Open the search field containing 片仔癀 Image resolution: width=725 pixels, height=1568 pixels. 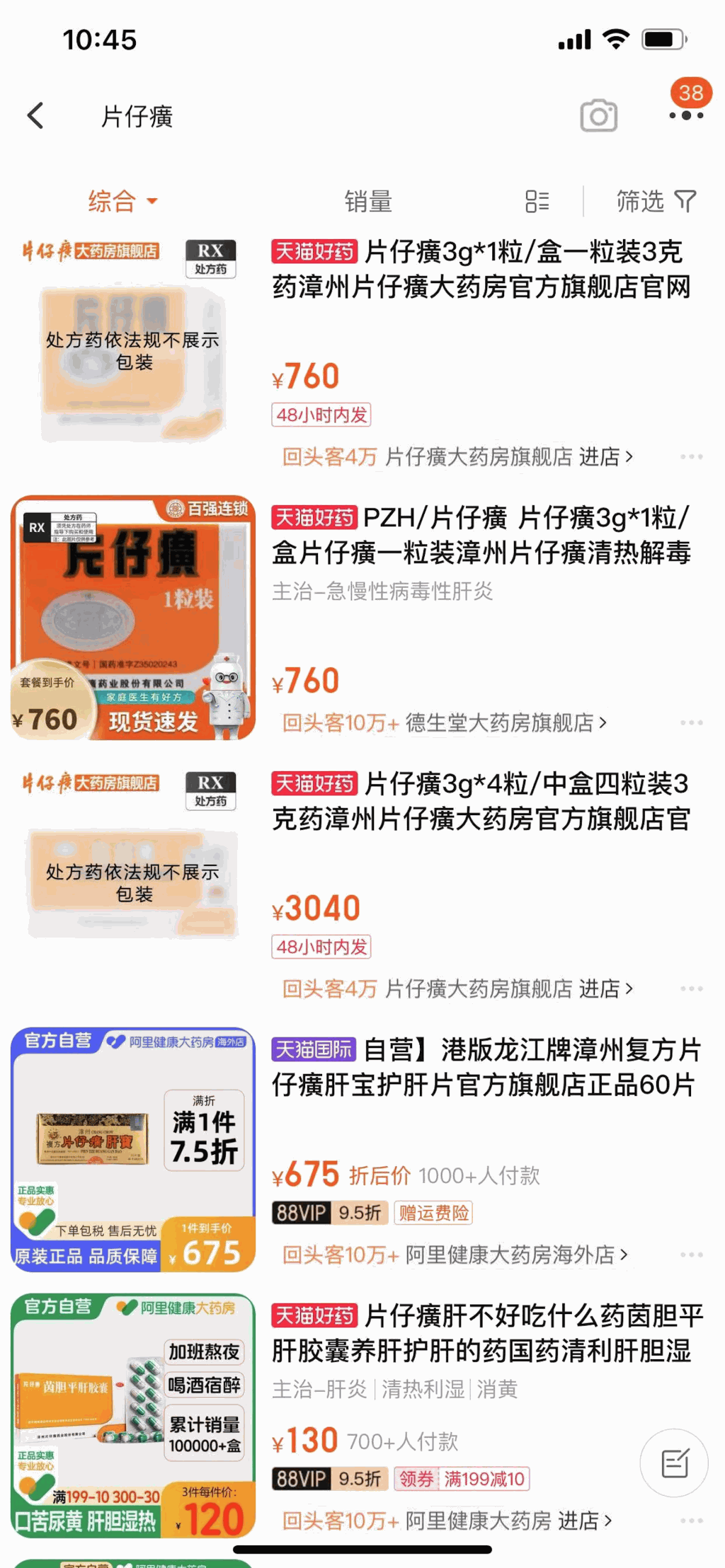[x=283, y=116]
